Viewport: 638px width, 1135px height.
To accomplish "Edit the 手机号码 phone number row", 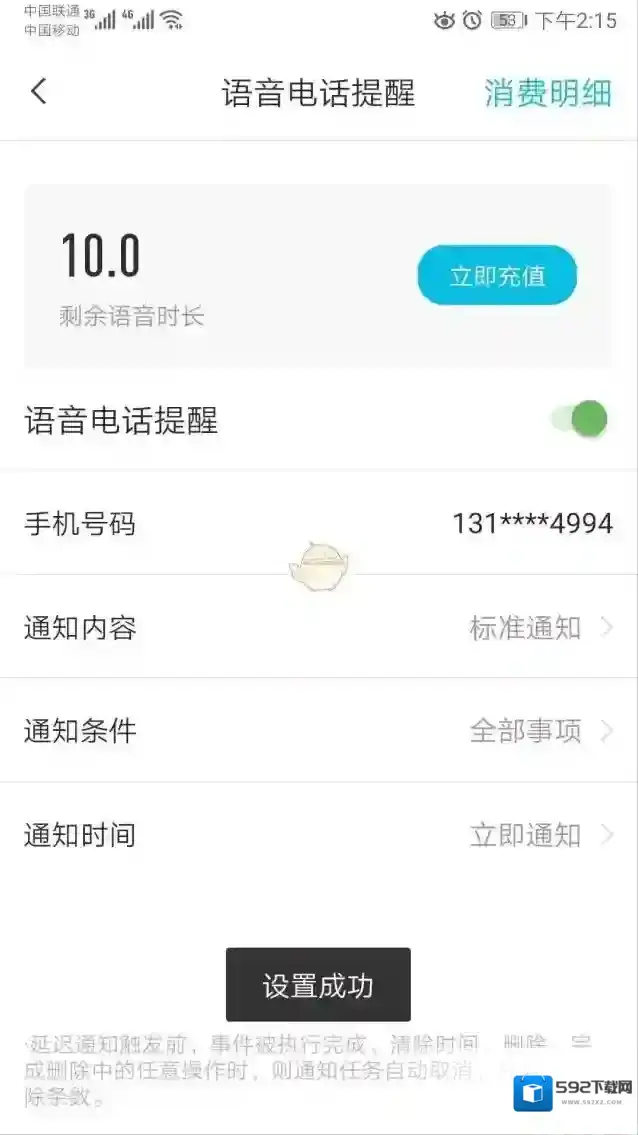I will pos(319,523).
